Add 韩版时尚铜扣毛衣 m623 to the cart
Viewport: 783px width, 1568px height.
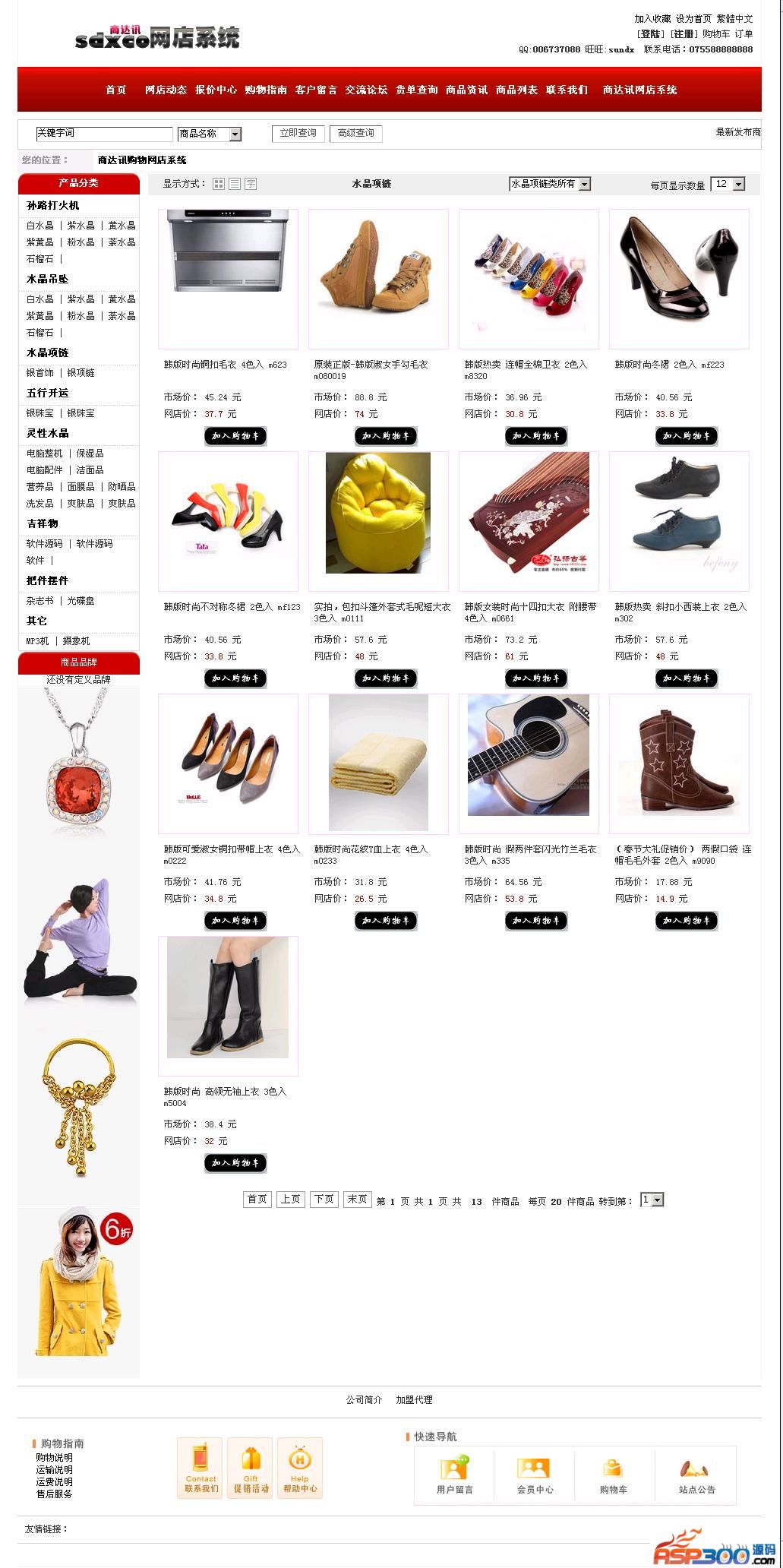pyautogui.click(x=235, y=436)
